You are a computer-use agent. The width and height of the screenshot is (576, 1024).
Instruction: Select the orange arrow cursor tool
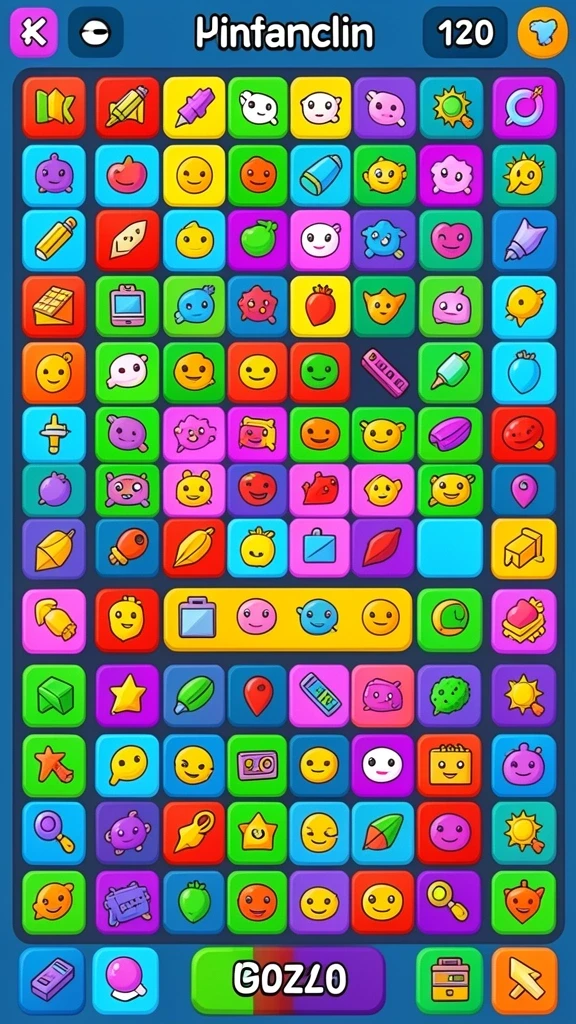(524, 980)
